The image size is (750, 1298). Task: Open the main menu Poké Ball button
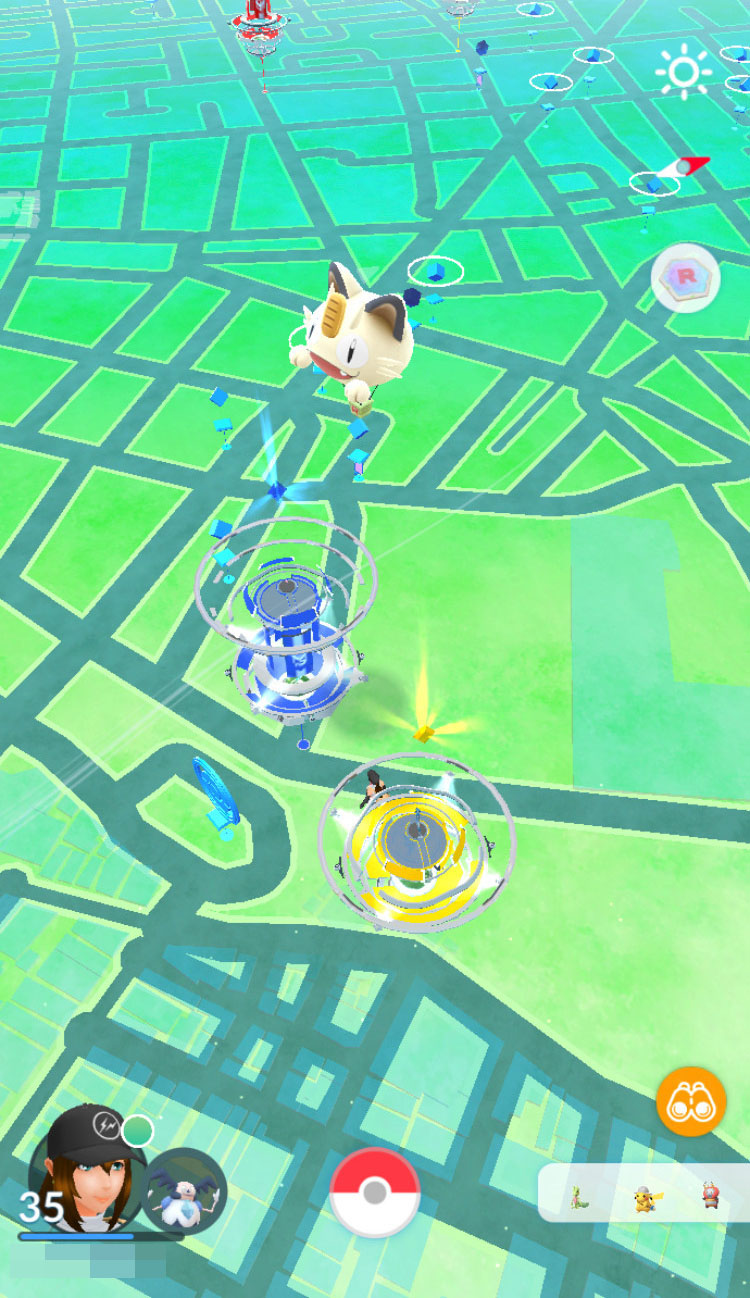[x=375, y=1192]
